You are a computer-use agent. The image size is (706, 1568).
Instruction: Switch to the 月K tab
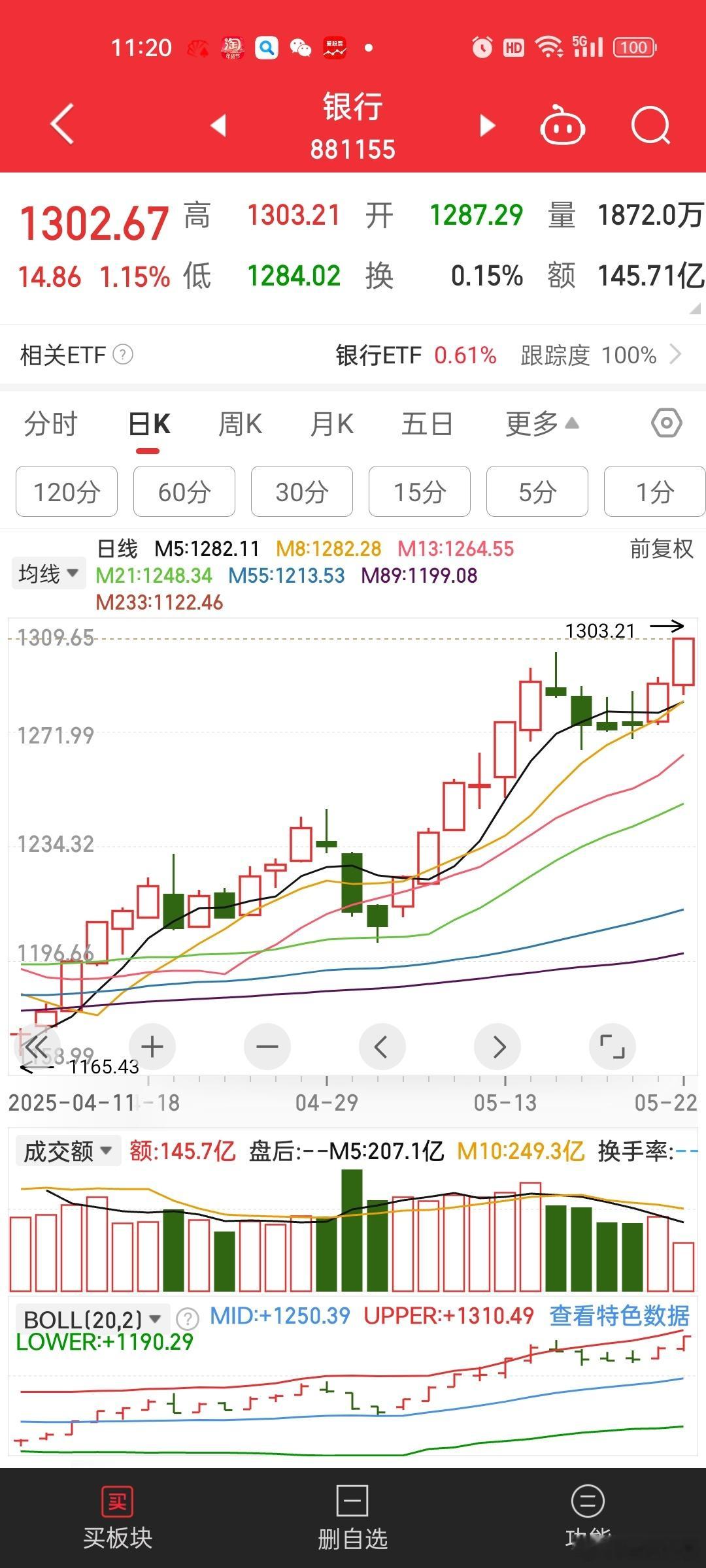click(x=332, y=424)
